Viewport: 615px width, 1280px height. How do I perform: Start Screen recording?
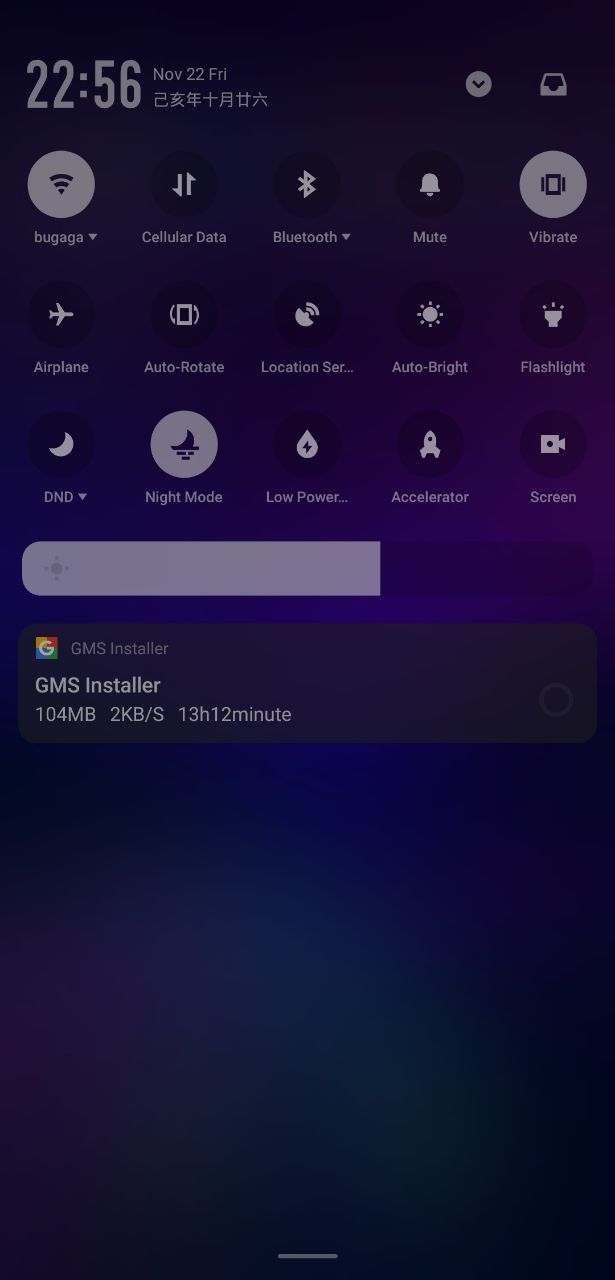[x=553, y=444]
